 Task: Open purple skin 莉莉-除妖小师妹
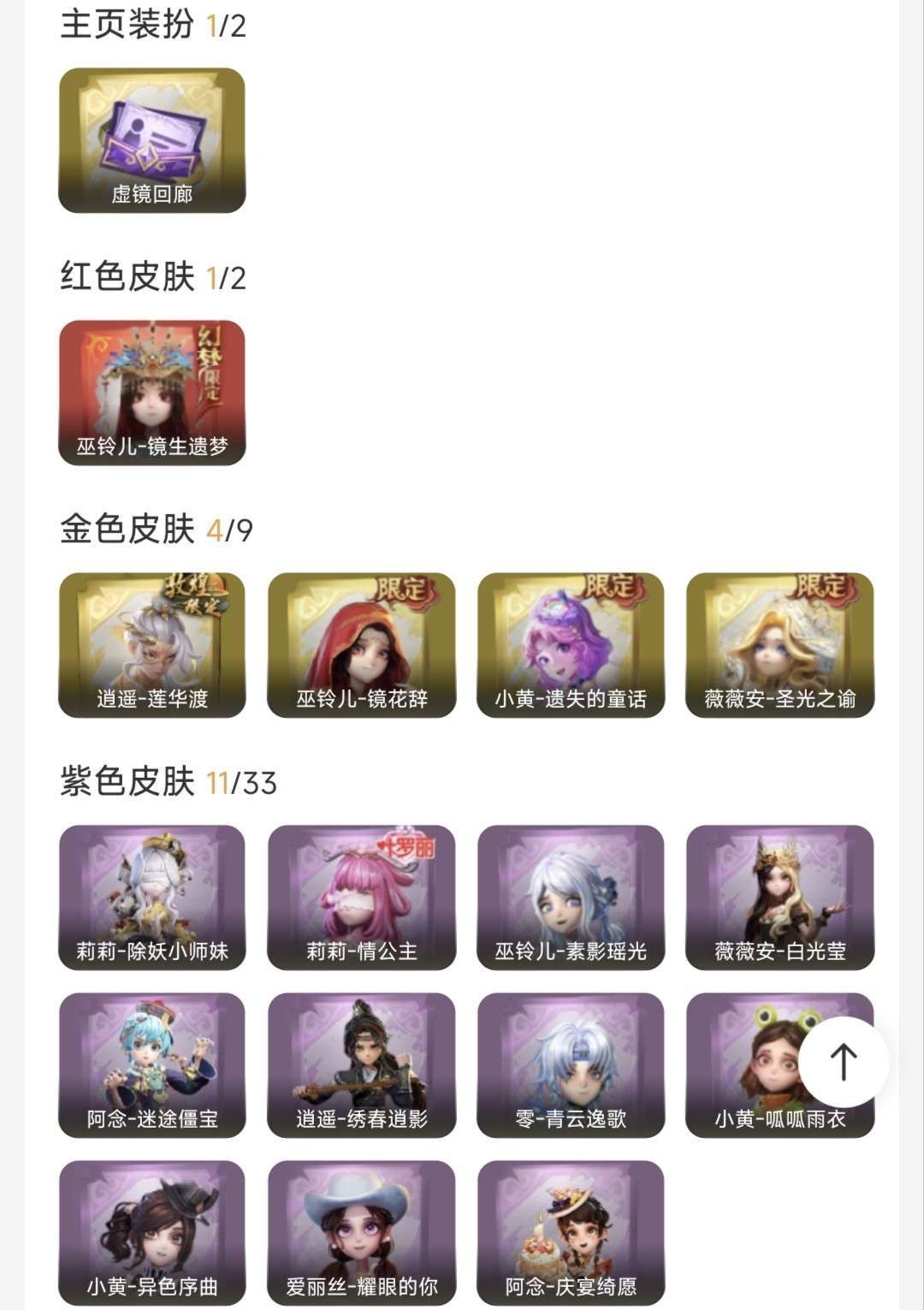(x=152, y=897)
